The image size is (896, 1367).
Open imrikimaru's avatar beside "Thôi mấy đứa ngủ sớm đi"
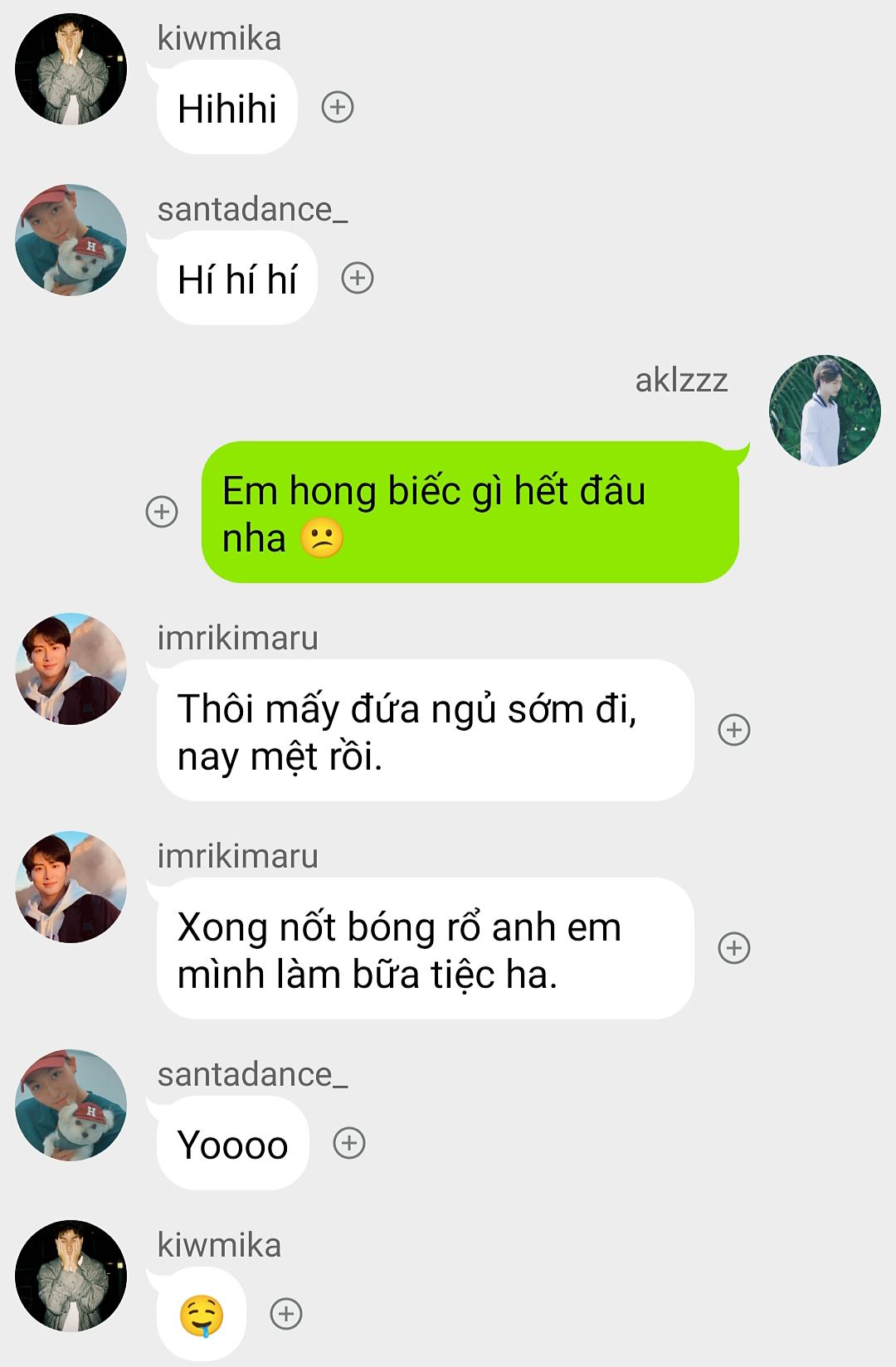71,669
